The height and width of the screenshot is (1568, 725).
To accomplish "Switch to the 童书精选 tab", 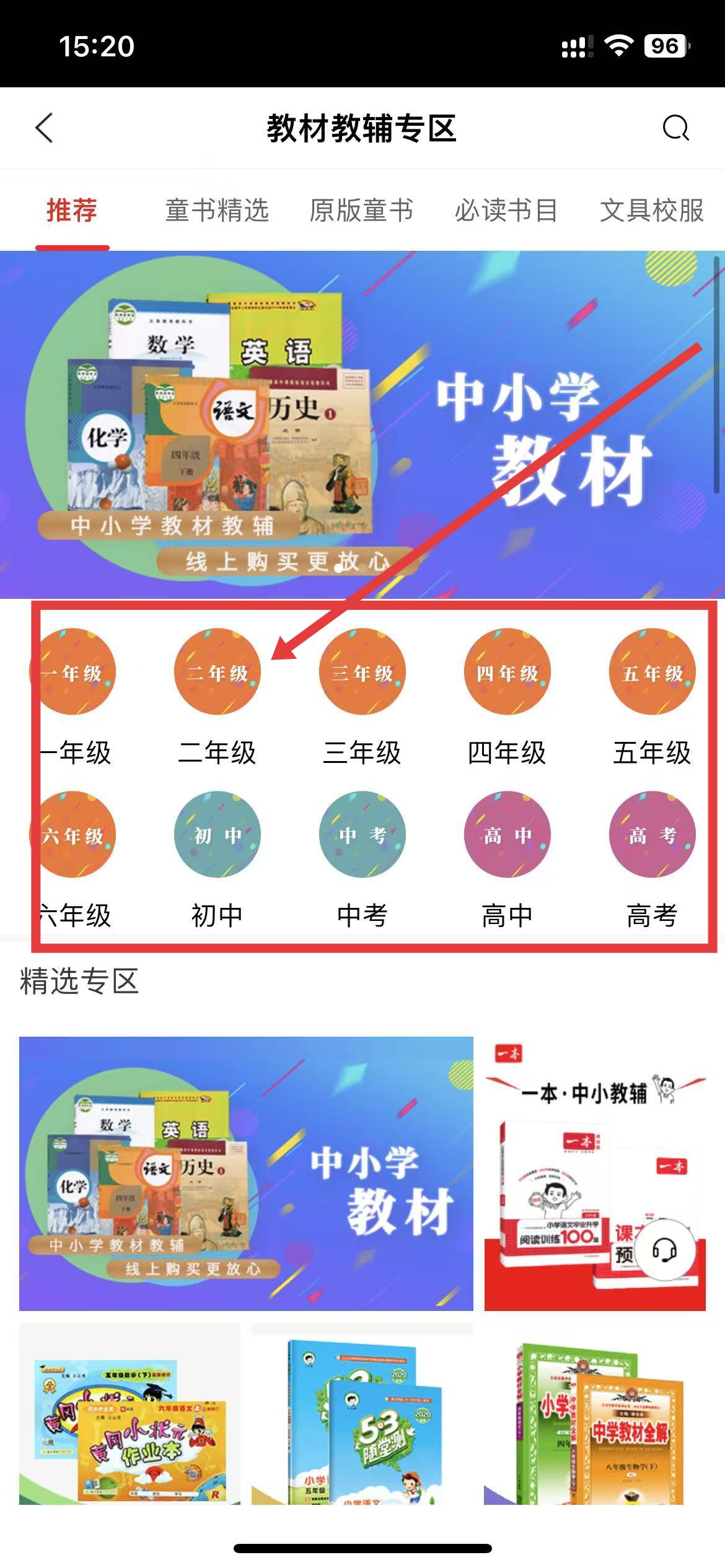I will coord(217,211).
